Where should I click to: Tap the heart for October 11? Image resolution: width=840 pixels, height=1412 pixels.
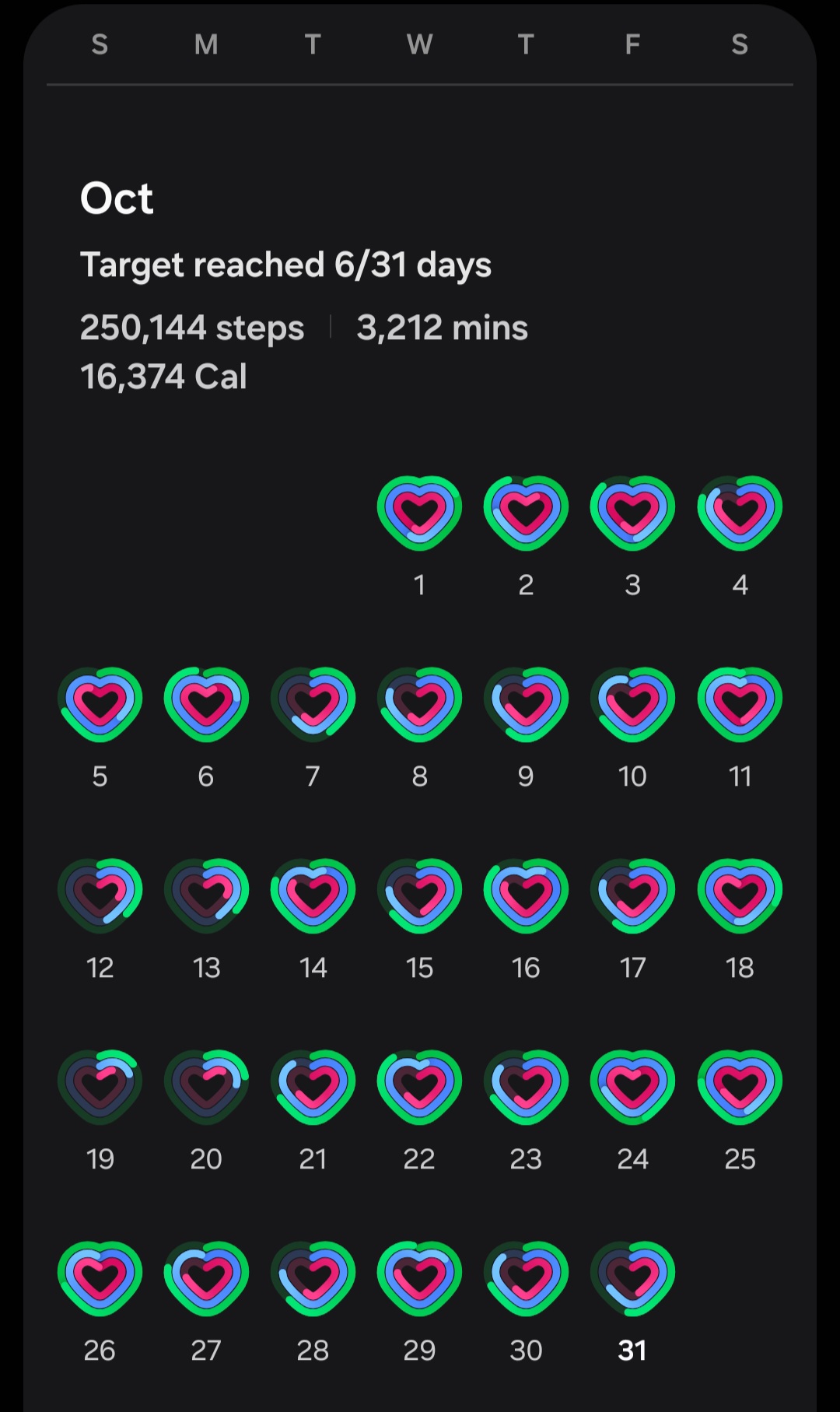click(x=740, y=704)
